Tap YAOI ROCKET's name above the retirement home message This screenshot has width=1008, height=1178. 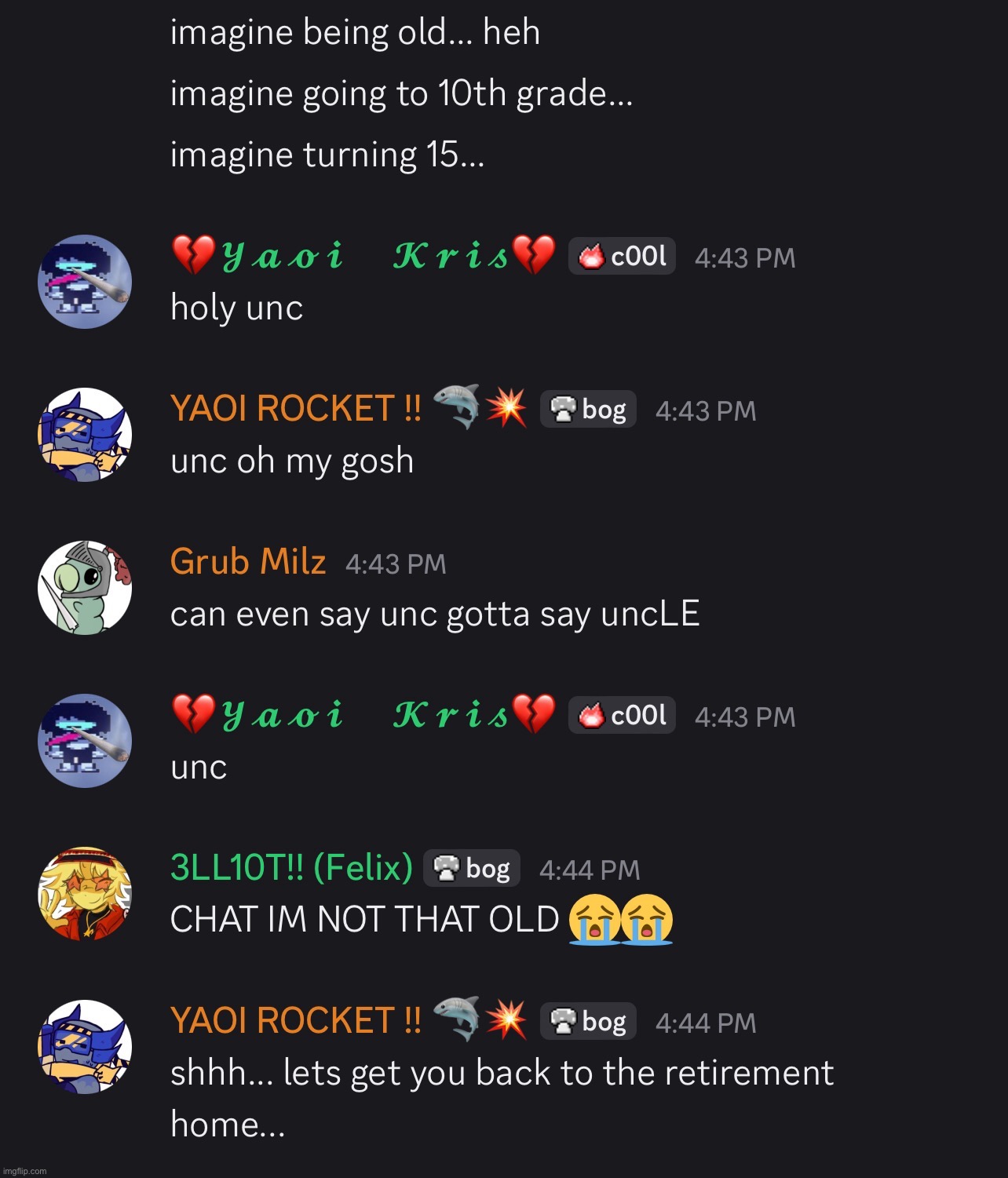(295, 1021)
